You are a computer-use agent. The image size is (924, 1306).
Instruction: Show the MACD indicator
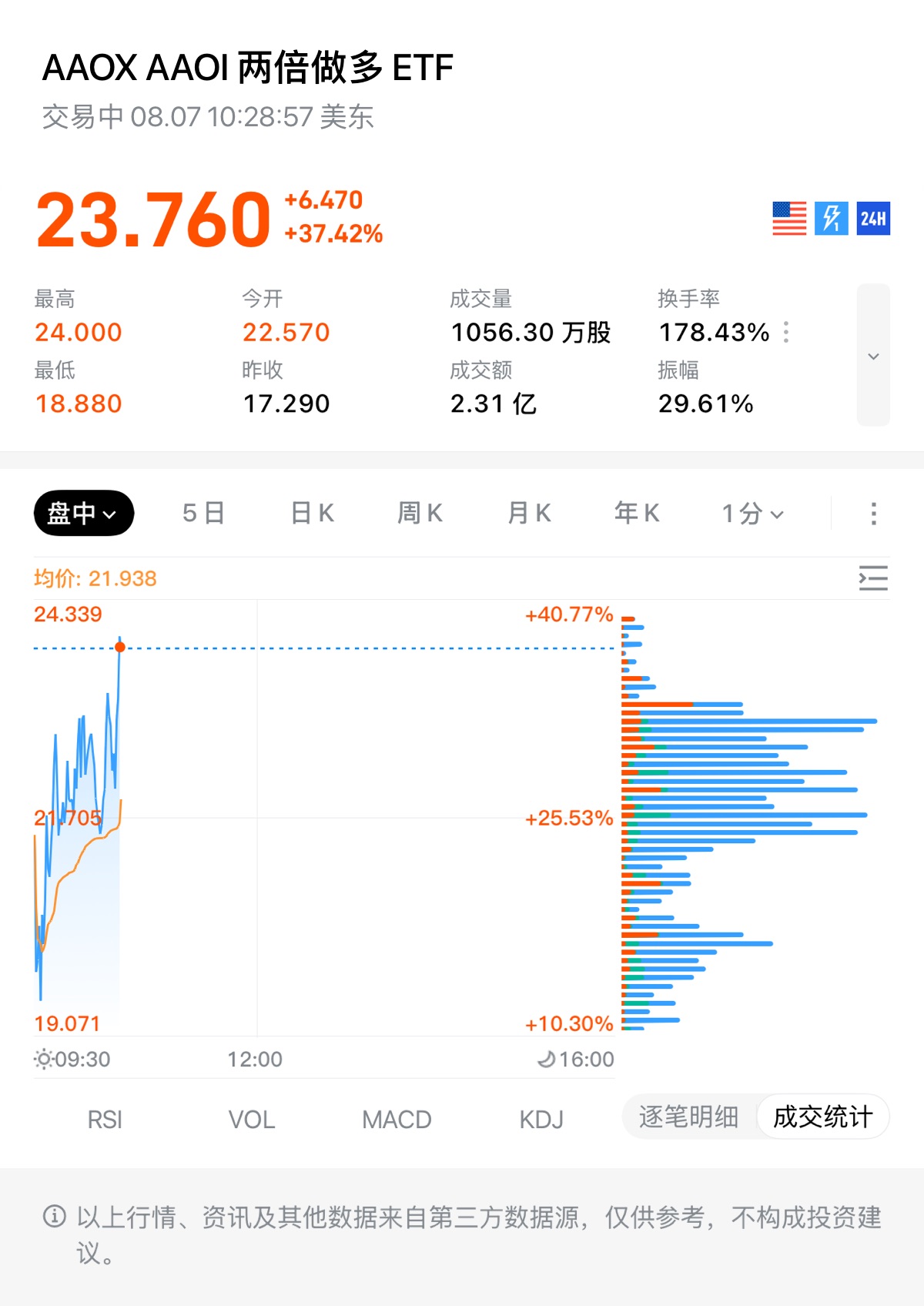[397, 1119]
